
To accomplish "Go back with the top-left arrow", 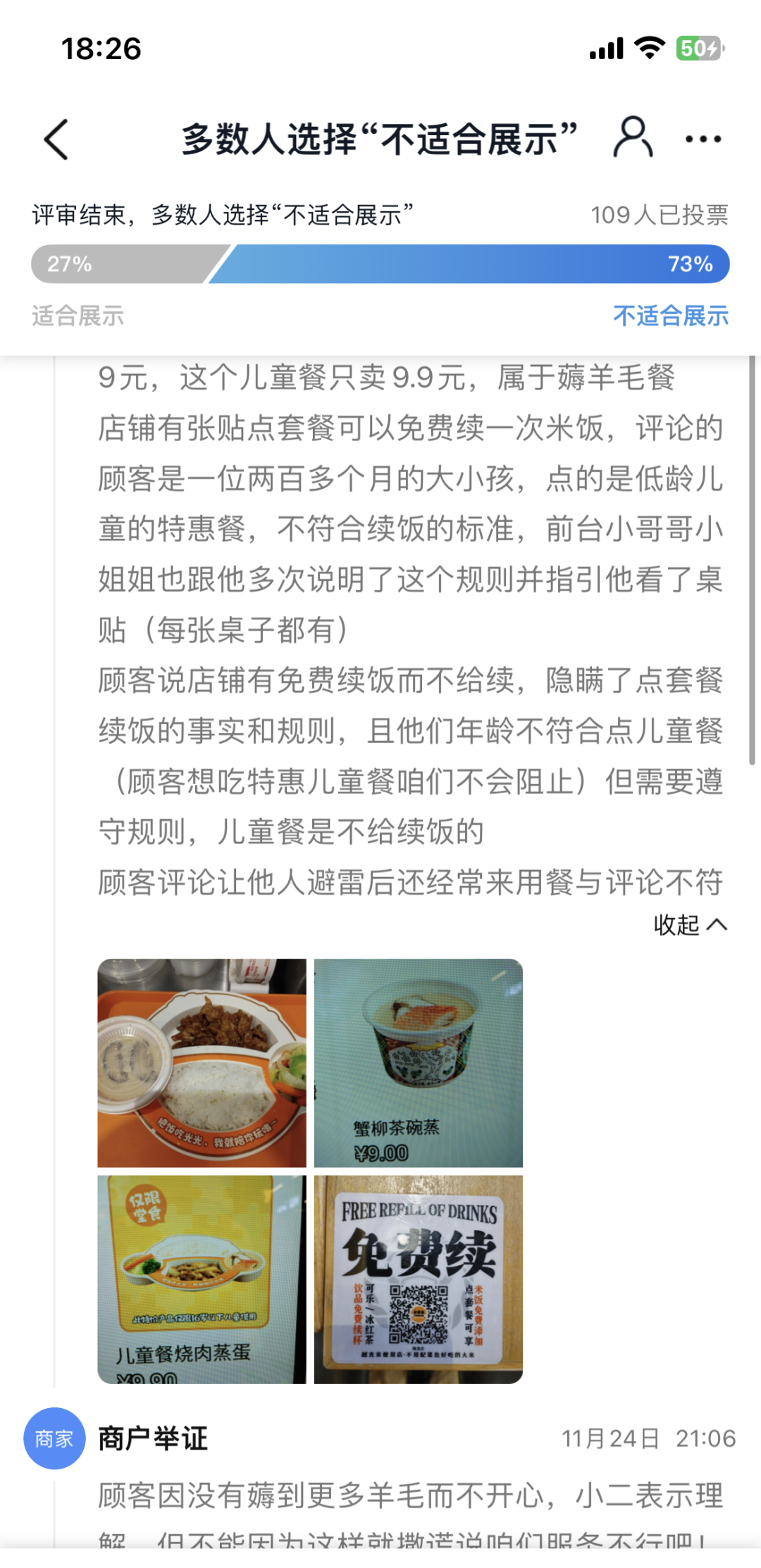I will tap(56, 139).
